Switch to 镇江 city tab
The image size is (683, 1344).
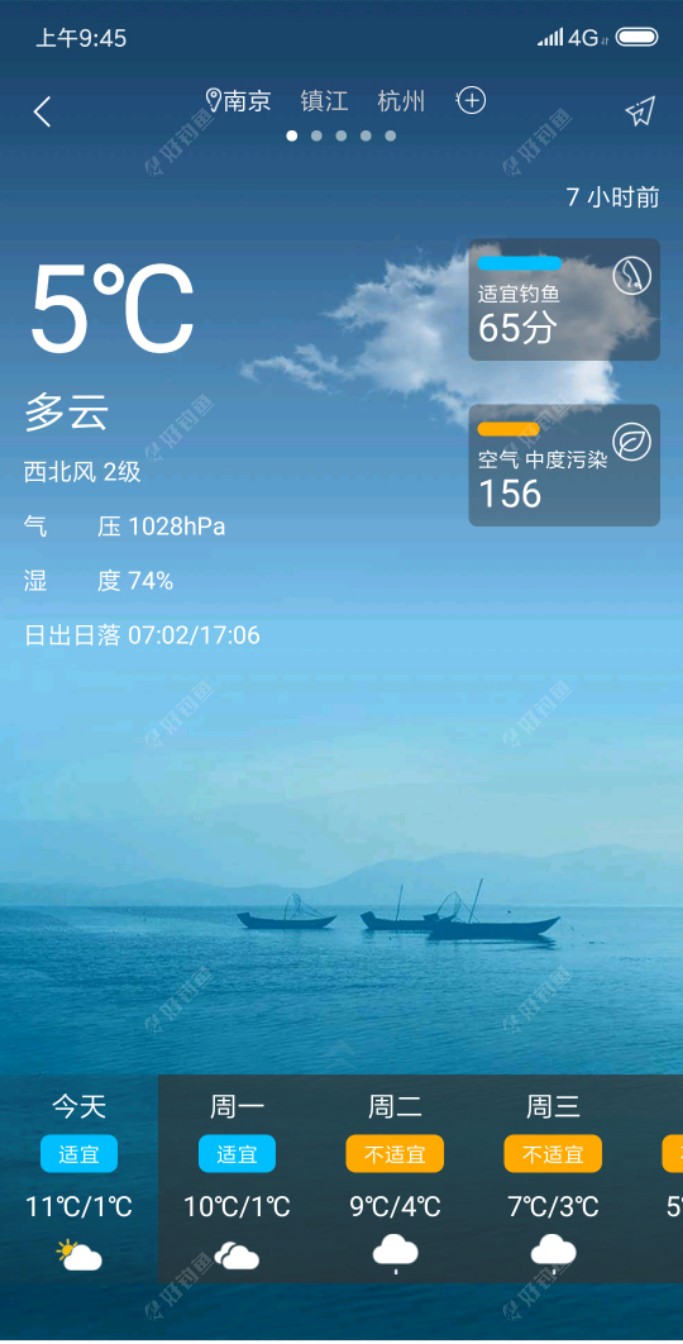click(x=324, y=101)
